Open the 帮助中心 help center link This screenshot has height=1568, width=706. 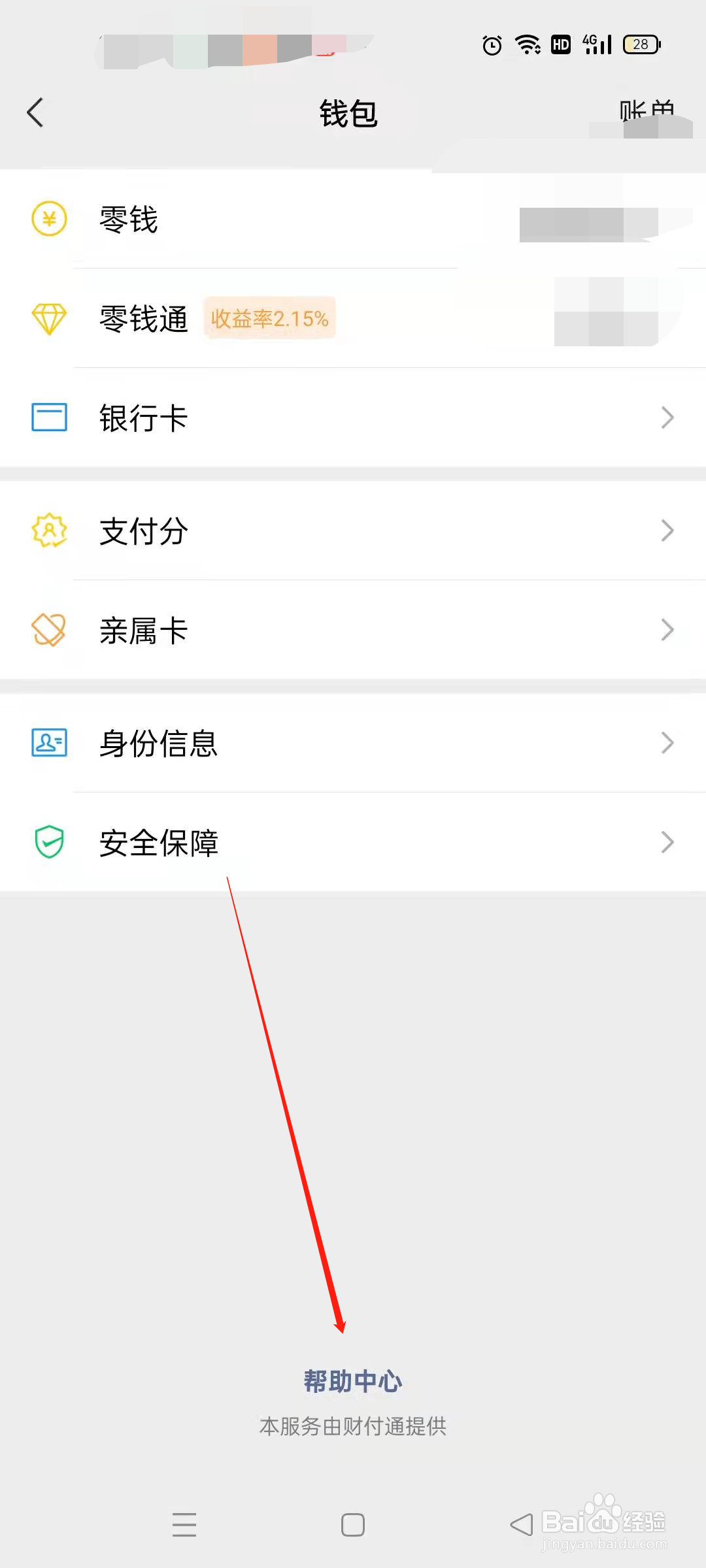pyautogui.click(x=352, y=1380)
